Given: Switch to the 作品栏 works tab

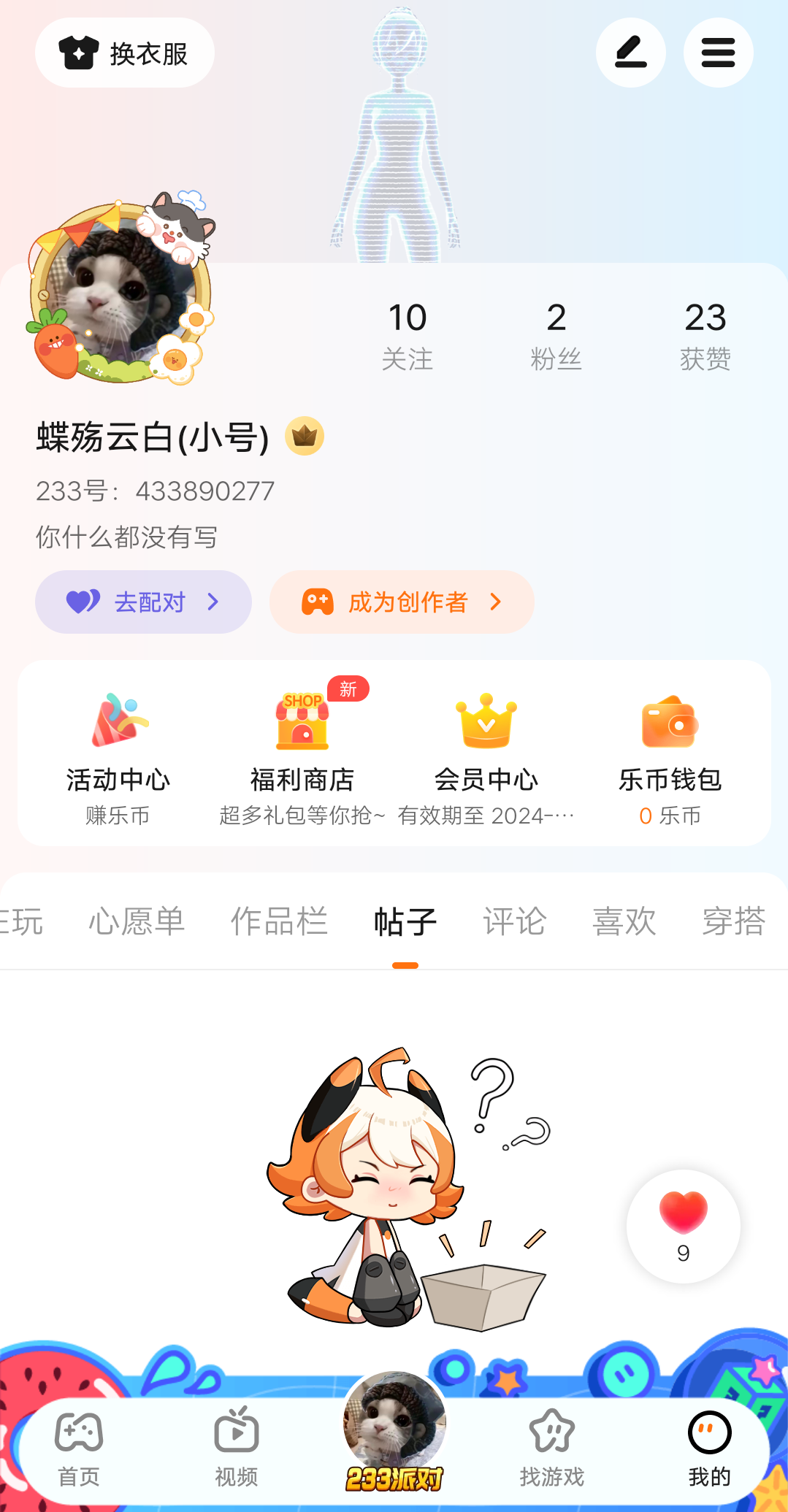Looking at the screenshot, I should click(279, 921).
